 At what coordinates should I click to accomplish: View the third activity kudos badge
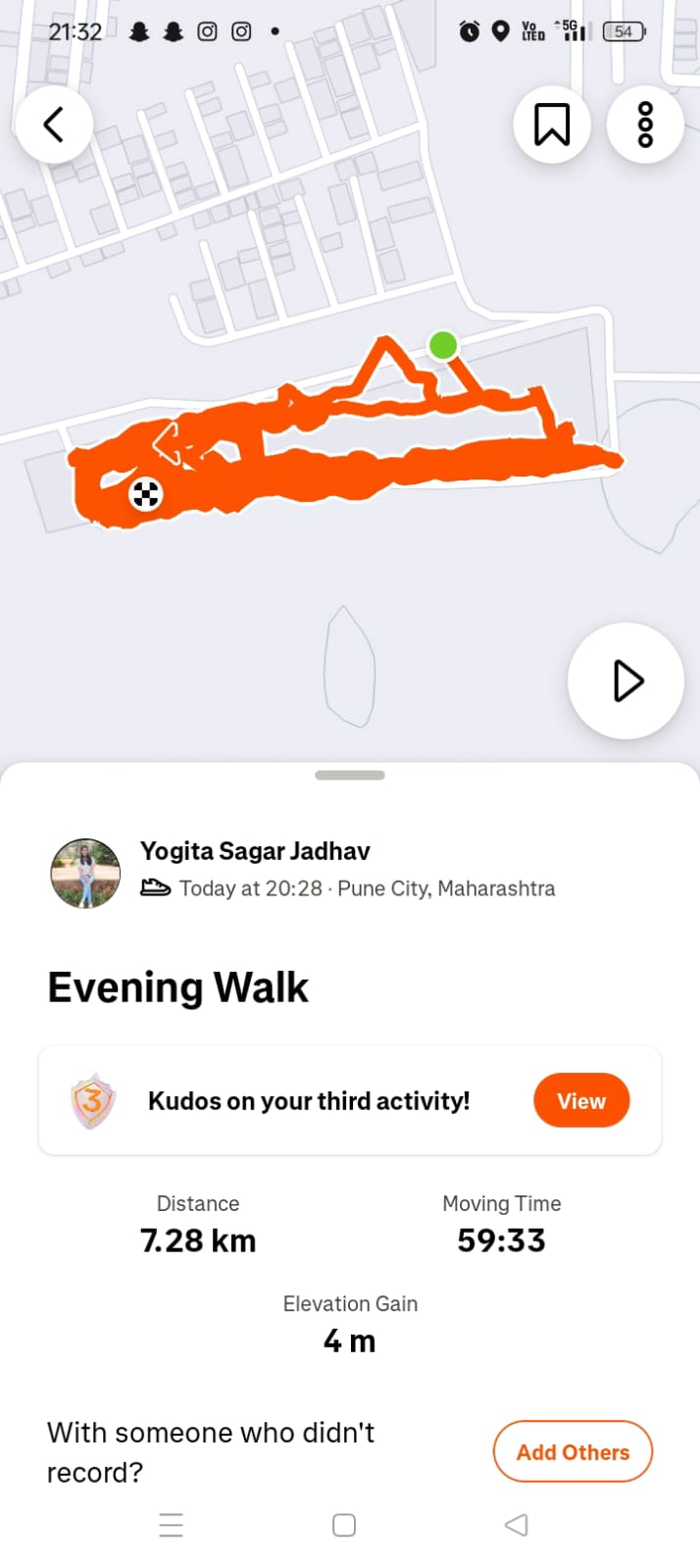580,1100
